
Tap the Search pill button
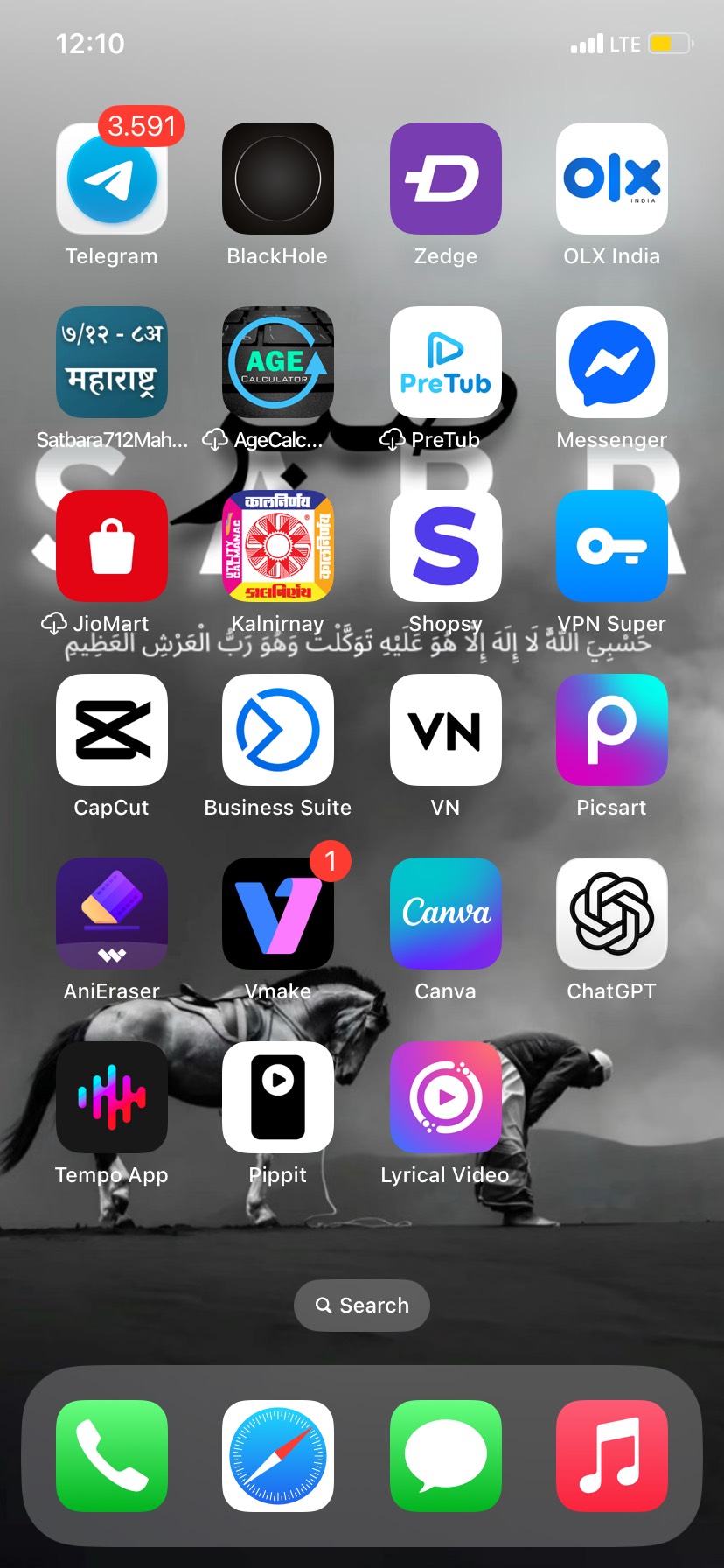362,1305
